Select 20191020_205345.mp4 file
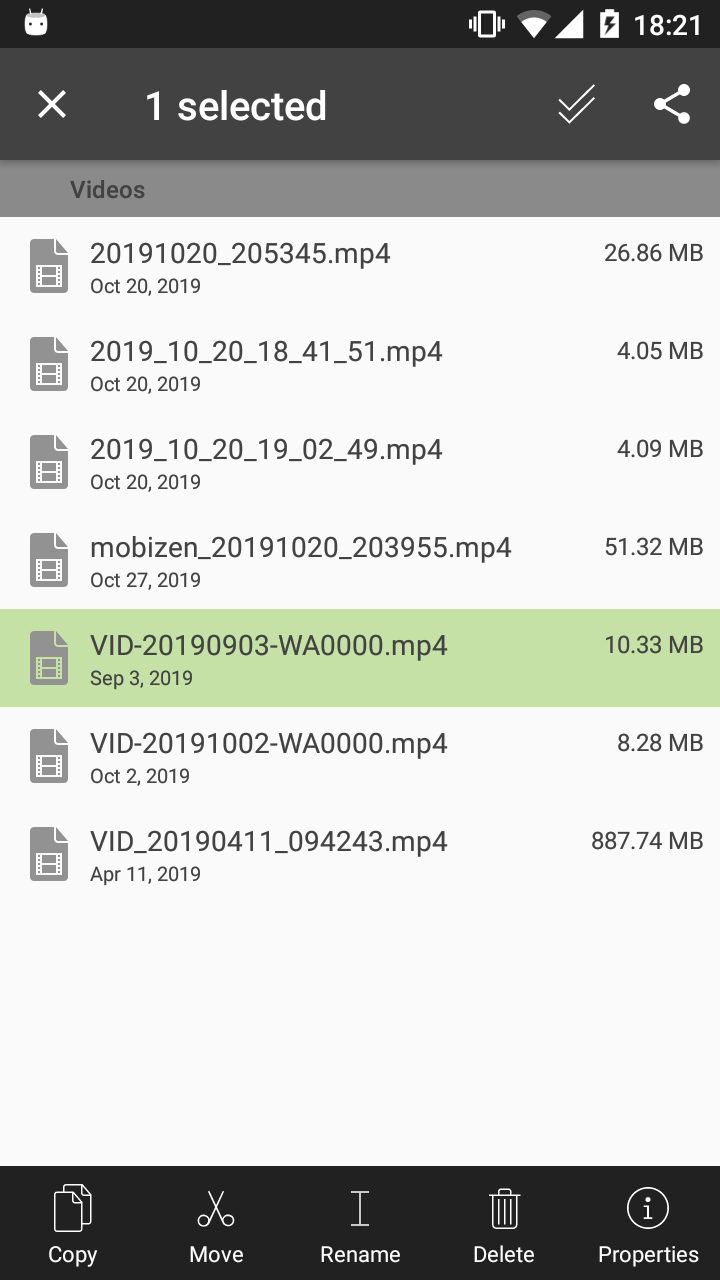Viewport: 720px width, 1280px height. (x=360, y=266)
